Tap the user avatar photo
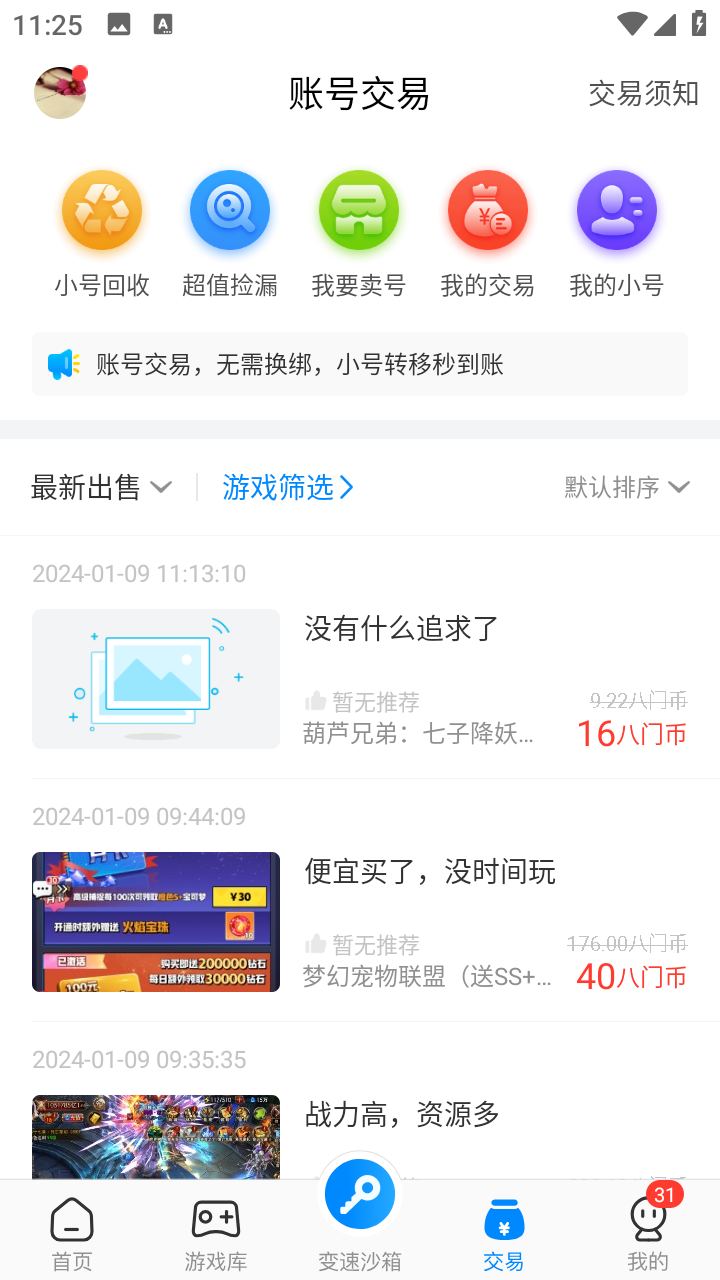 59,92
